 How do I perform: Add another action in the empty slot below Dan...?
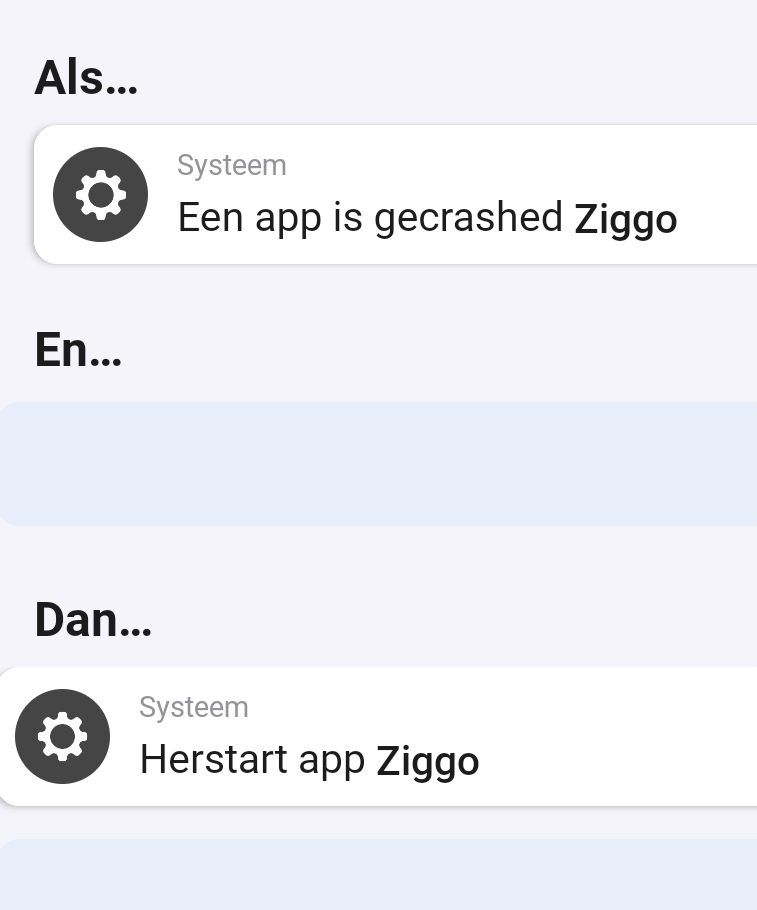coord(380,874)
